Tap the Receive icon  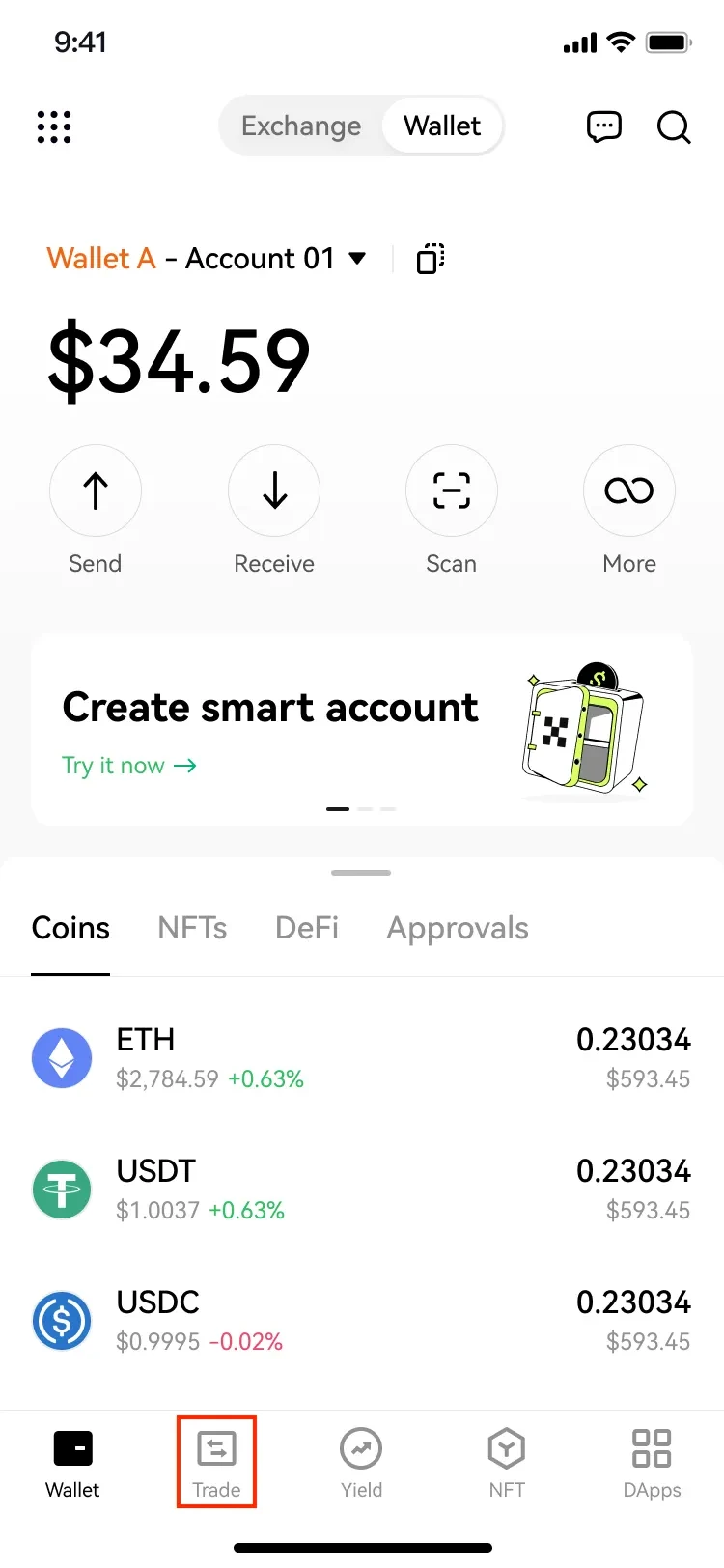tap(273, 490)
